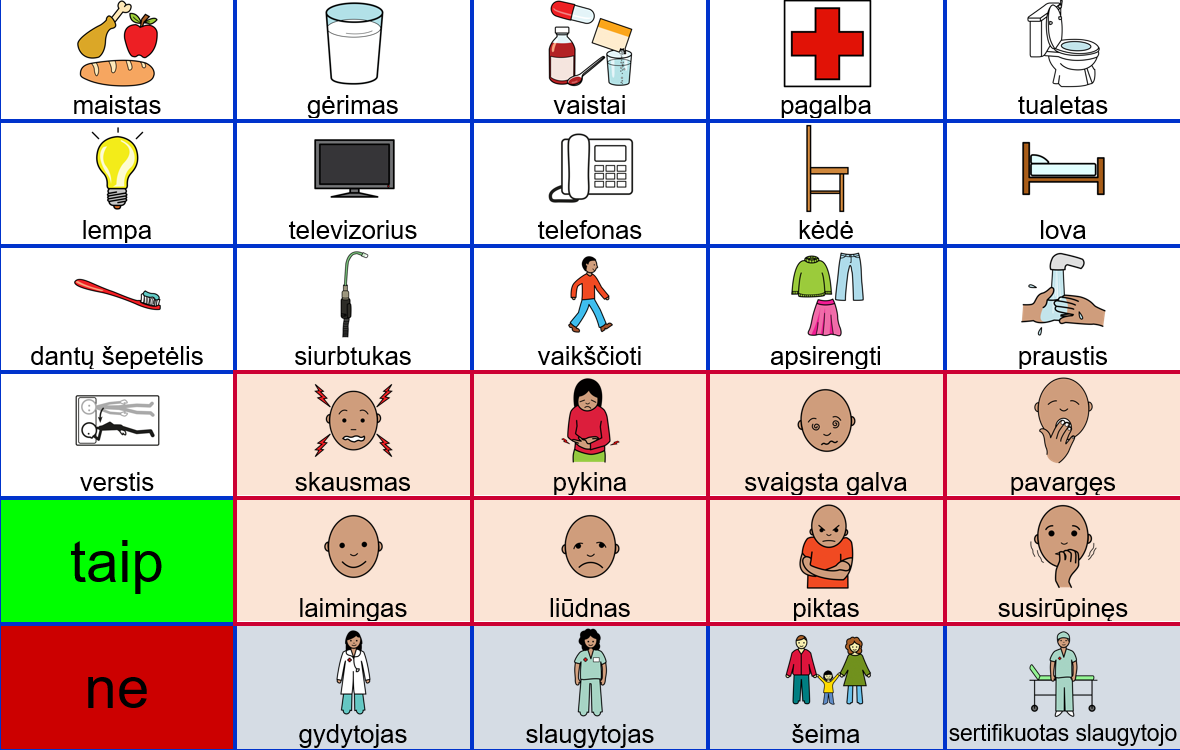
Task: Select the tualetas toilet tile
Action: [1062, 60]
